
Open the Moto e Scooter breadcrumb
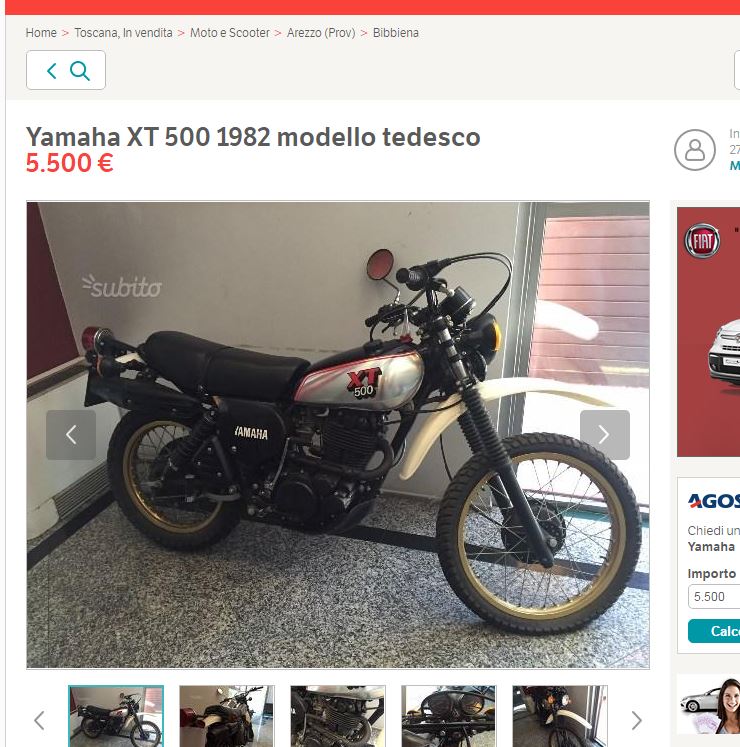(230, 33)
